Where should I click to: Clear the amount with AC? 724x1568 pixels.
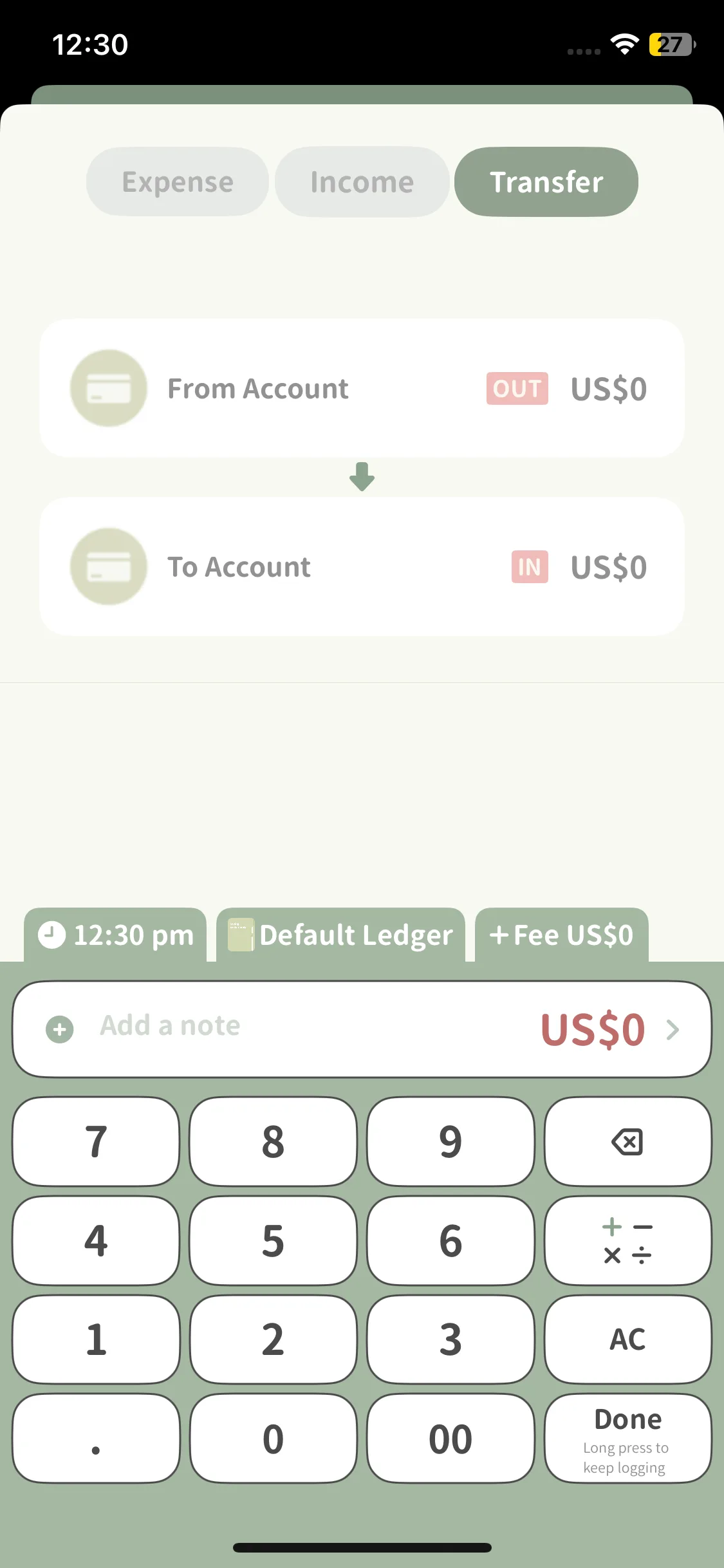pyautogui.click(x=627, y=1339)
